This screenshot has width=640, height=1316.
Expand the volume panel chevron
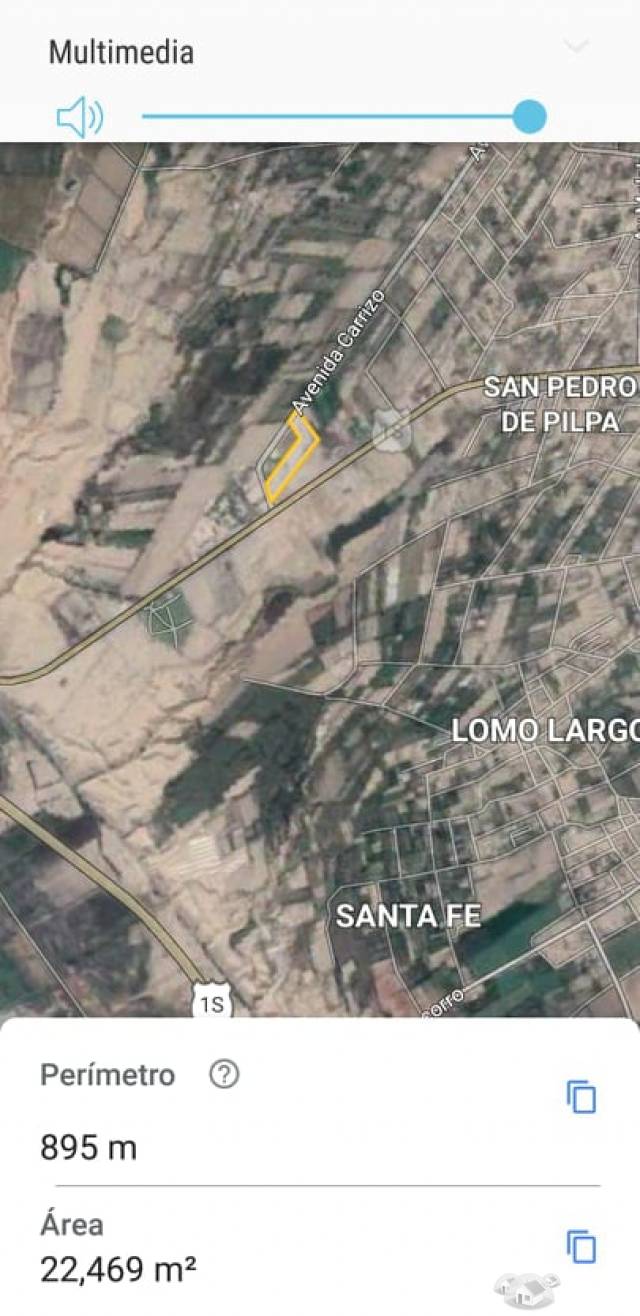577,46
